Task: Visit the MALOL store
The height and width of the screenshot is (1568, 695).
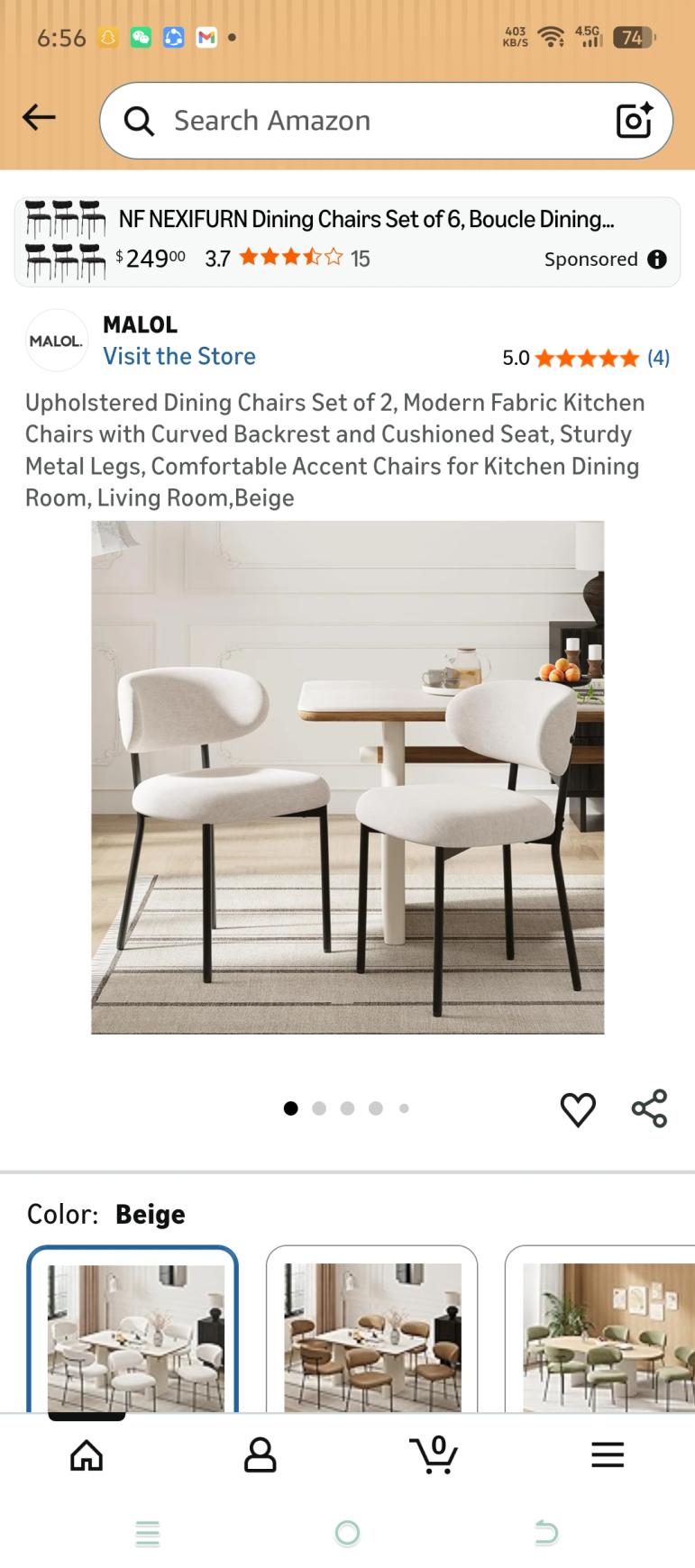Action: tap(178, 357)
